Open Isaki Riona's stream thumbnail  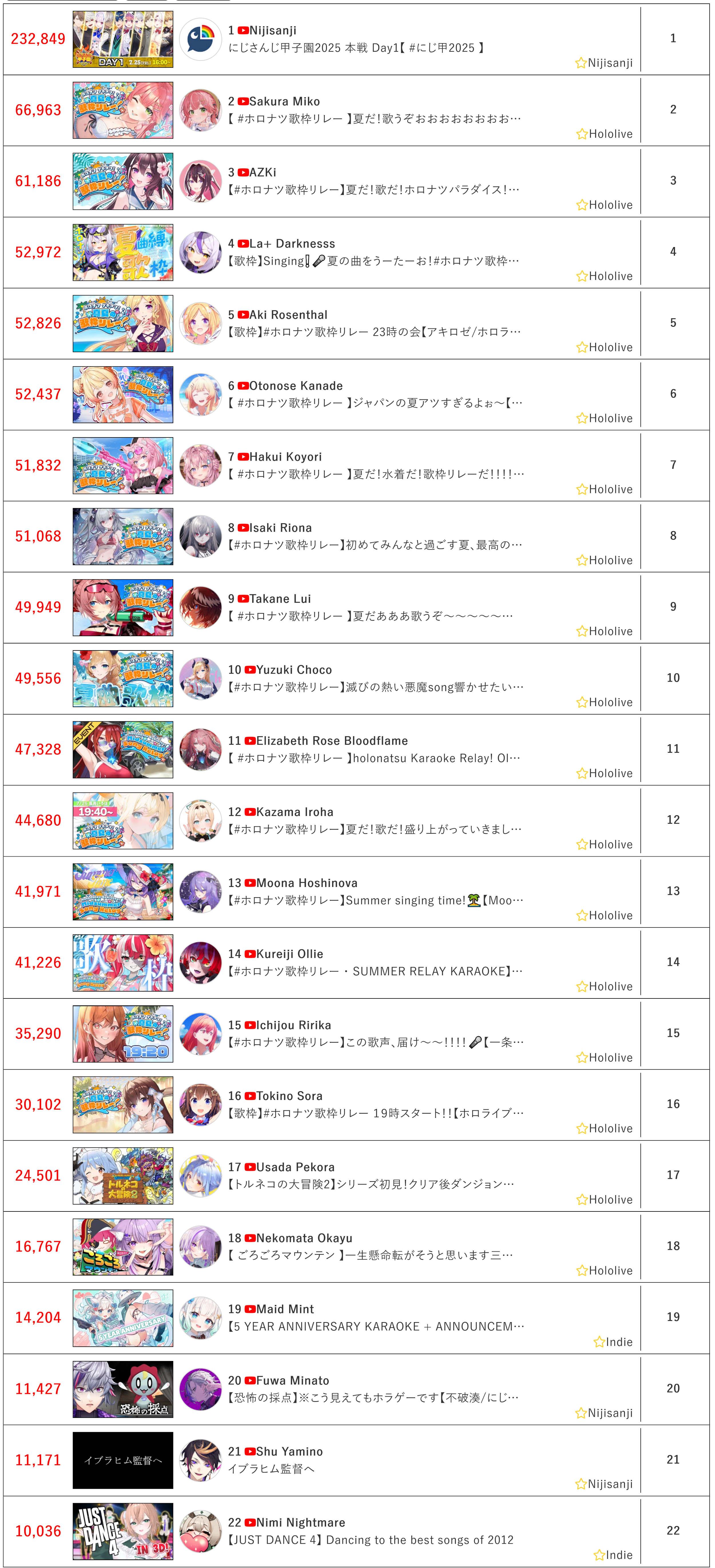tap(122, 536)
